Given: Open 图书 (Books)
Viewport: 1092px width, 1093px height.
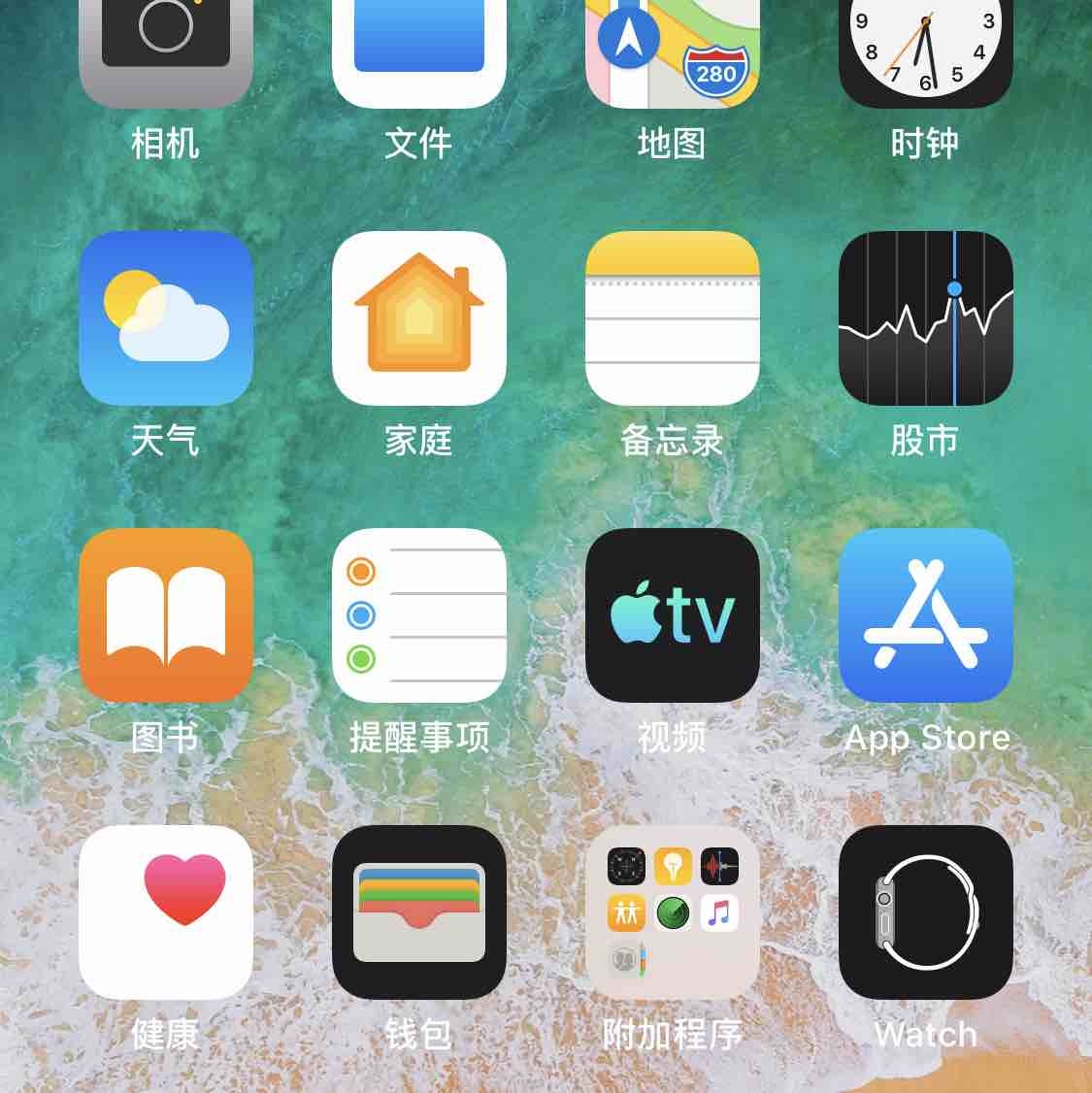Looking at the screenshot, I should point(166,615).
